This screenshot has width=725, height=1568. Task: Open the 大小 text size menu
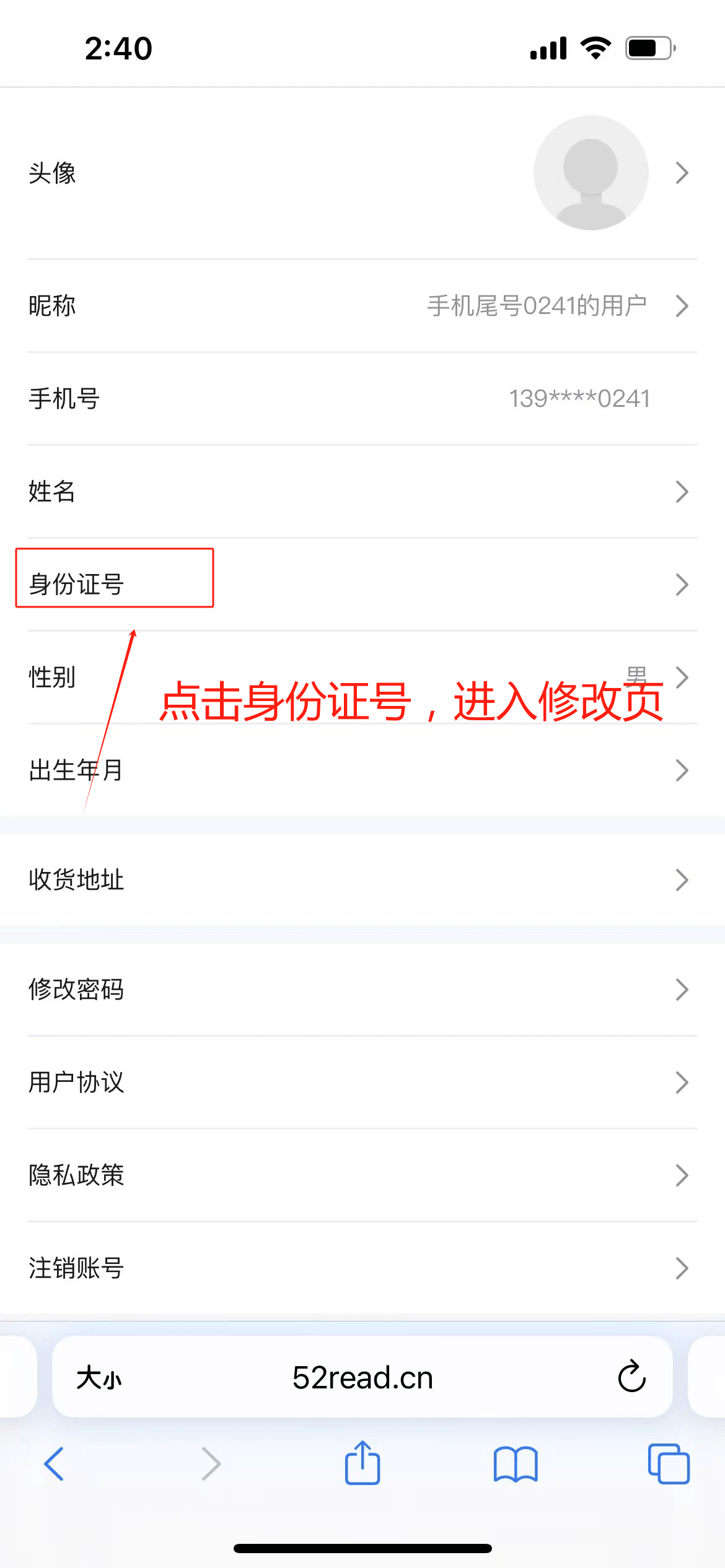pyautogui.click(x=99, y=1379)
